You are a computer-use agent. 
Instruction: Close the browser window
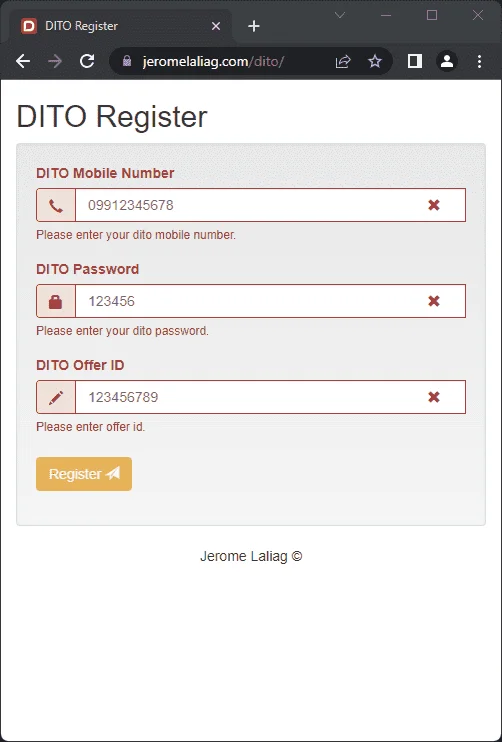click(x=478, y=15)
